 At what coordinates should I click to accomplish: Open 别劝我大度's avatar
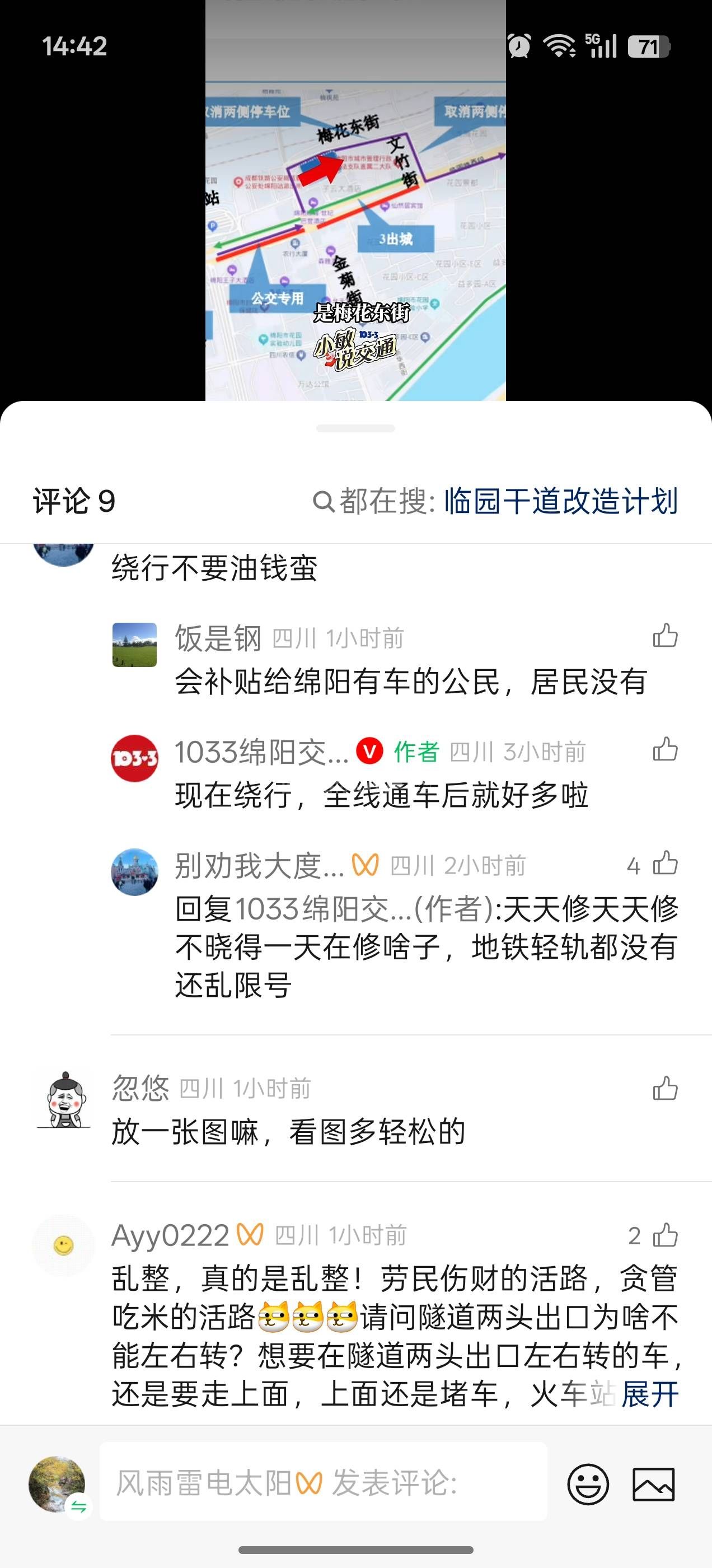(134, 872)
